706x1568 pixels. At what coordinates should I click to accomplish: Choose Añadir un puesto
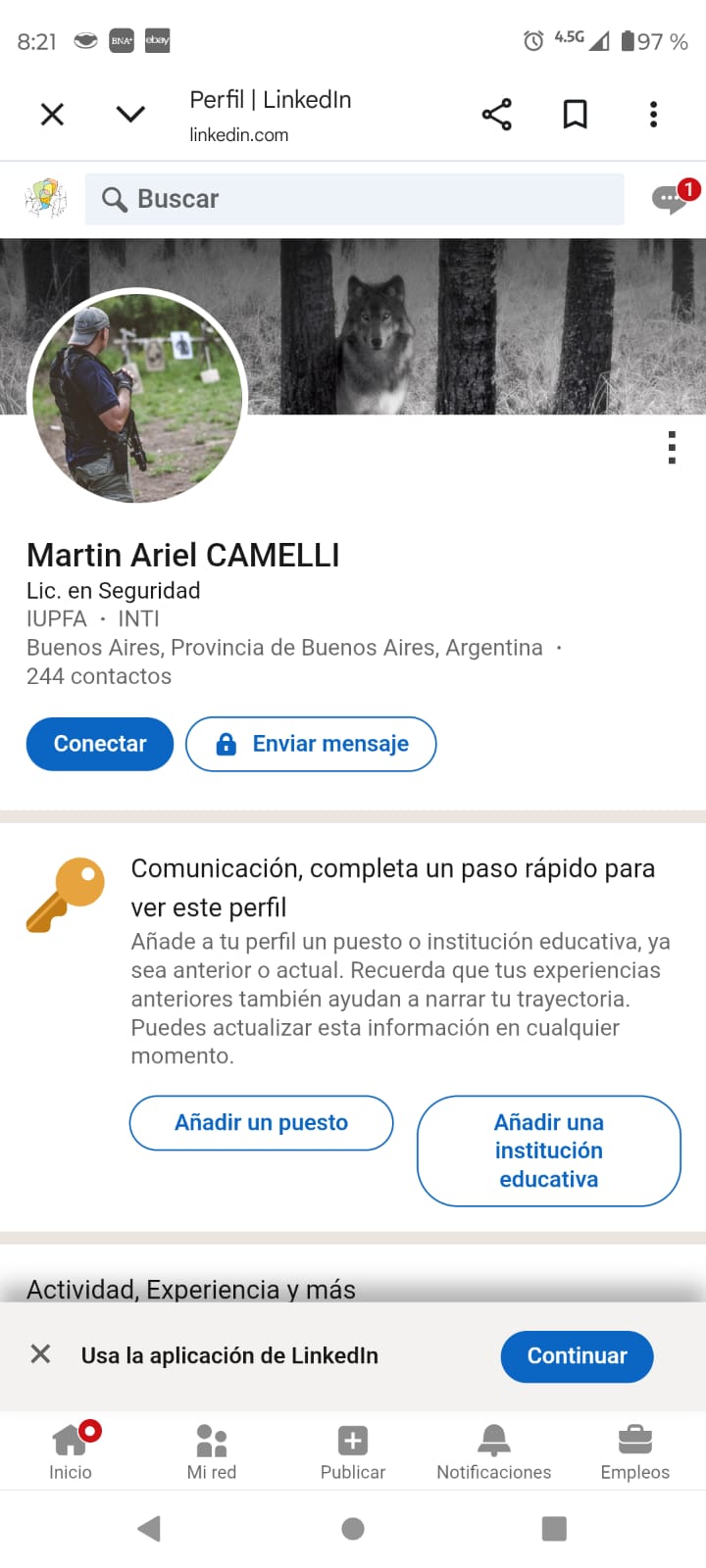261,1123
